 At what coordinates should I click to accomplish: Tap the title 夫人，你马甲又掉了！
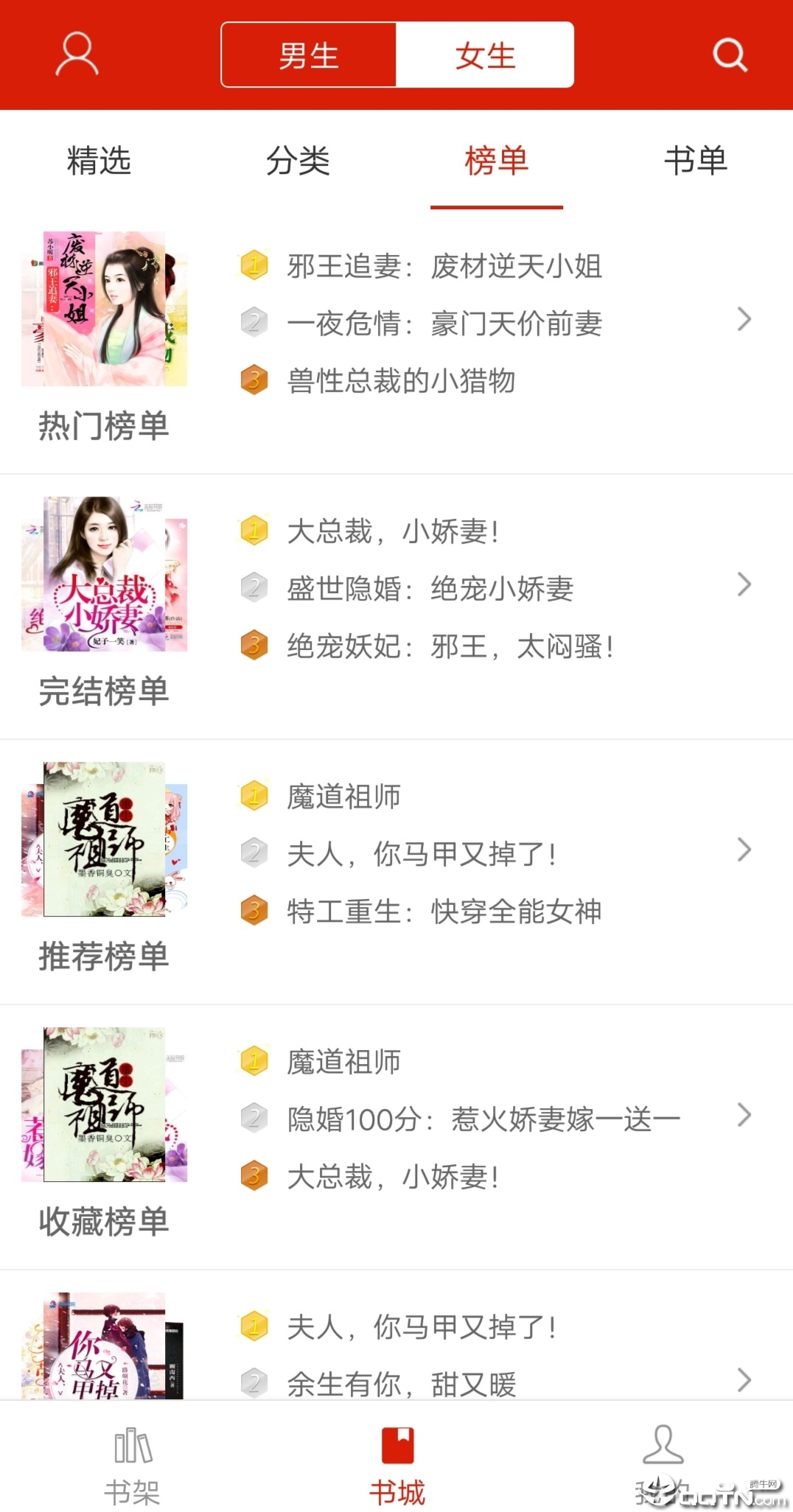coord(419,853)
